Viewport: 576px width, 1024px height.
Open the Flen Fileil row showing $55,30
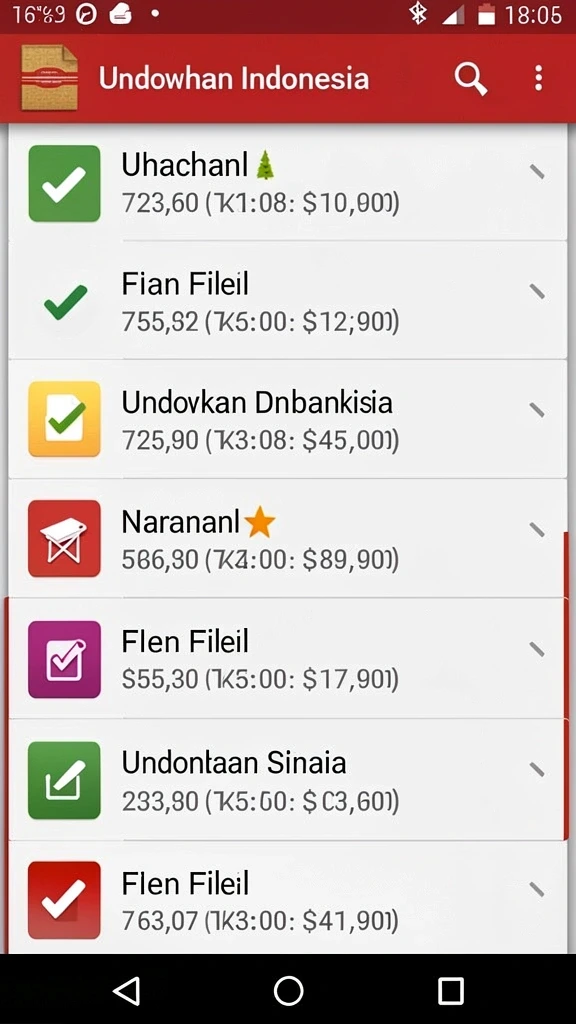point(287,658)
